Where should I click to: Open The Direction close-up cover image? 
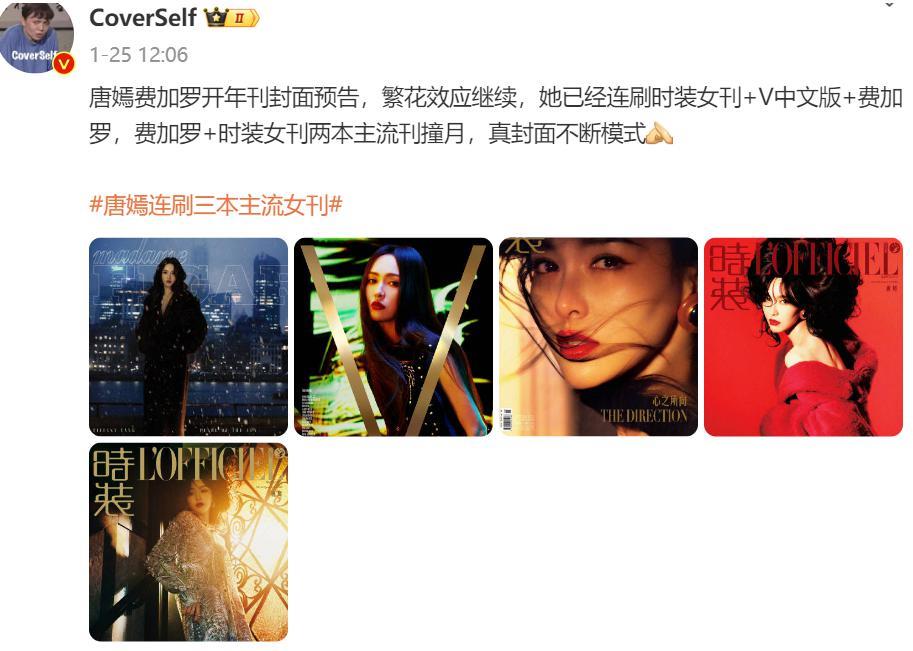(x=598, y=337)
